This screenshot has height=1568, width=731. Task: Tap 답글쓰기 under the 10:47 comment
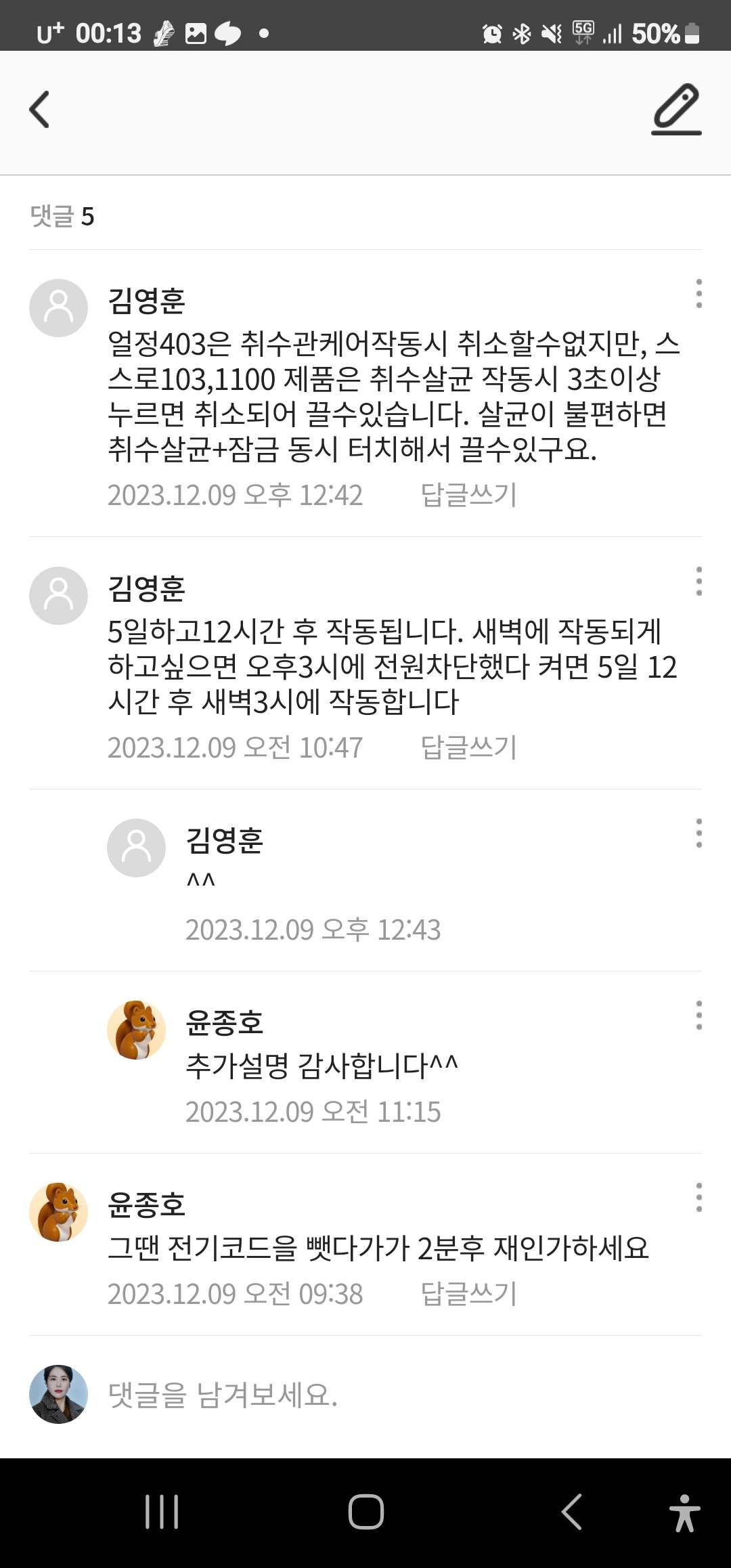(468, 747)
